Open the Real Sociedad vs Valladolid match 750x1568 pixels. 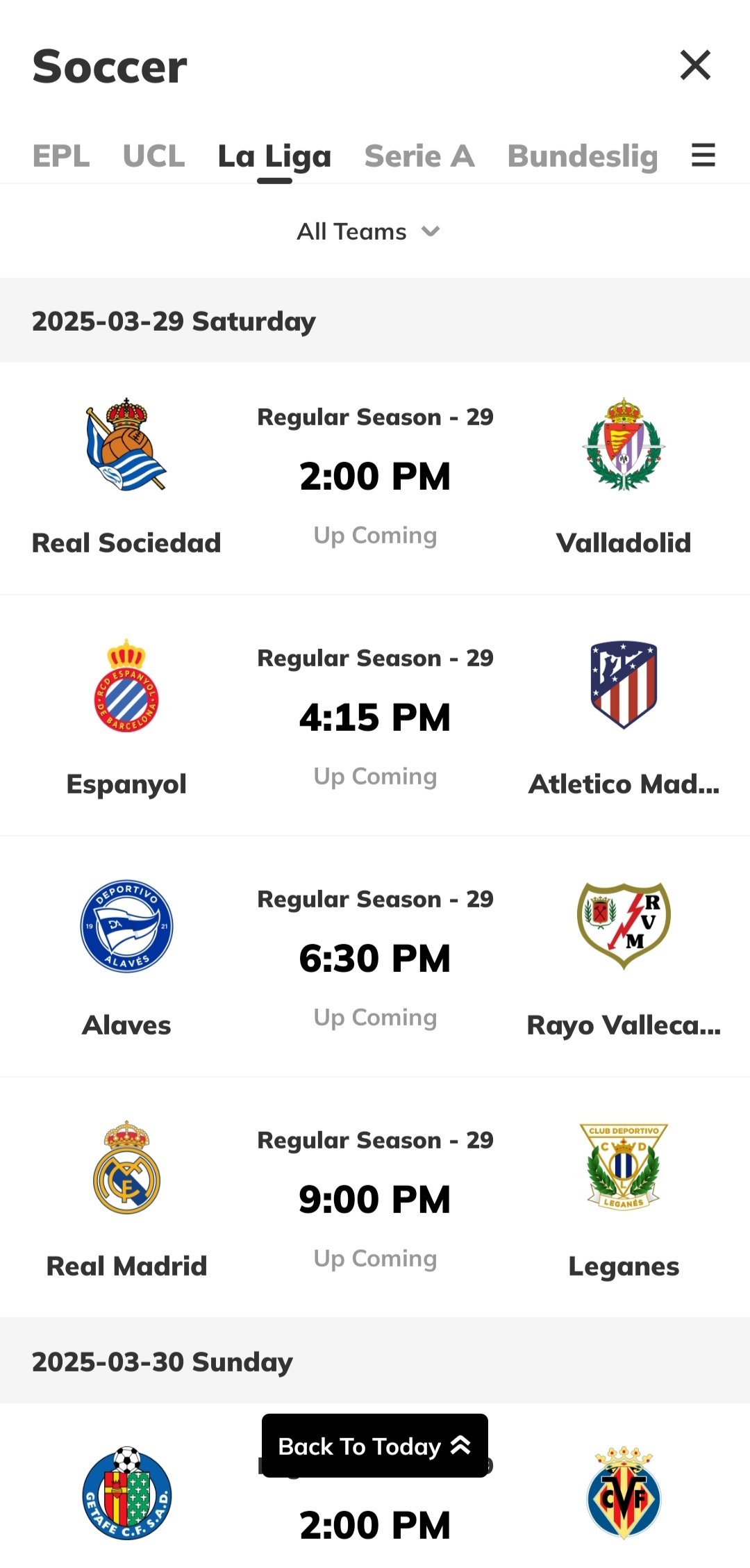point(375,477)
